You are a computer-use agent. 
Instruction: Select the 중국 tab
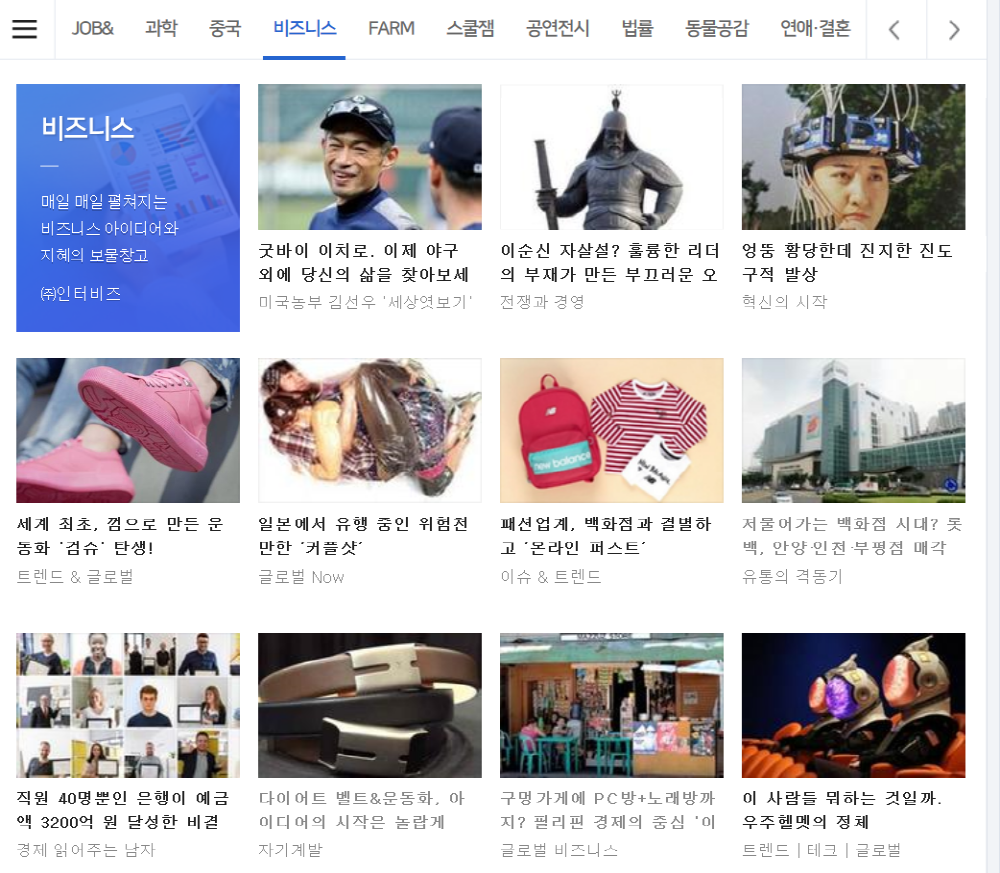(225, 29)
